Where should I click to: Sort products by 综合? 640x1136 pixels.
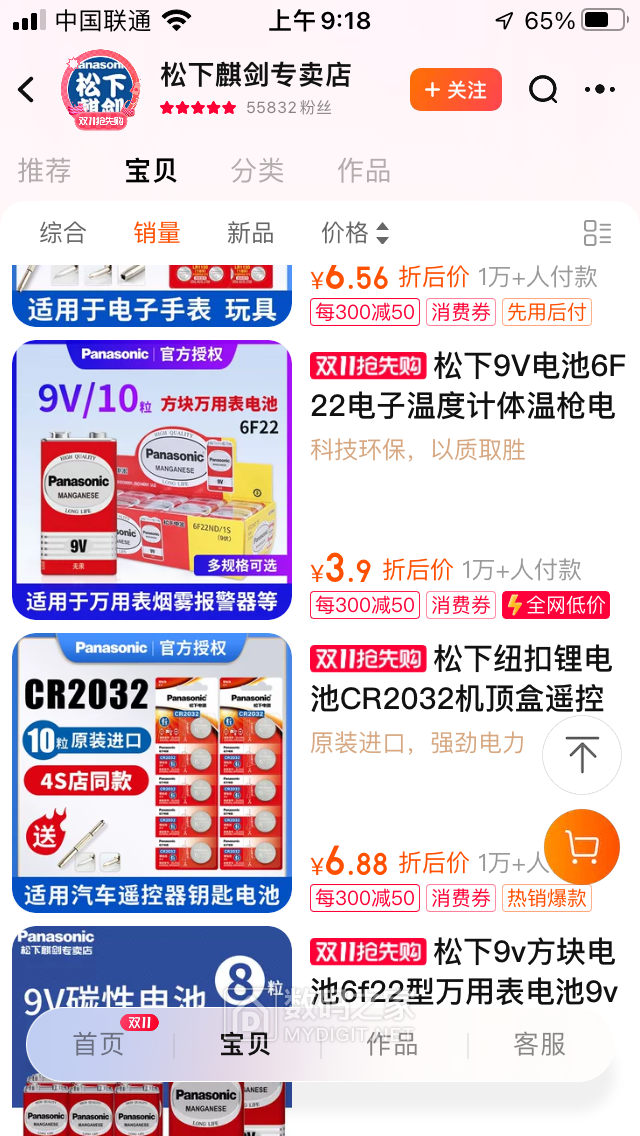pos(63,233)
